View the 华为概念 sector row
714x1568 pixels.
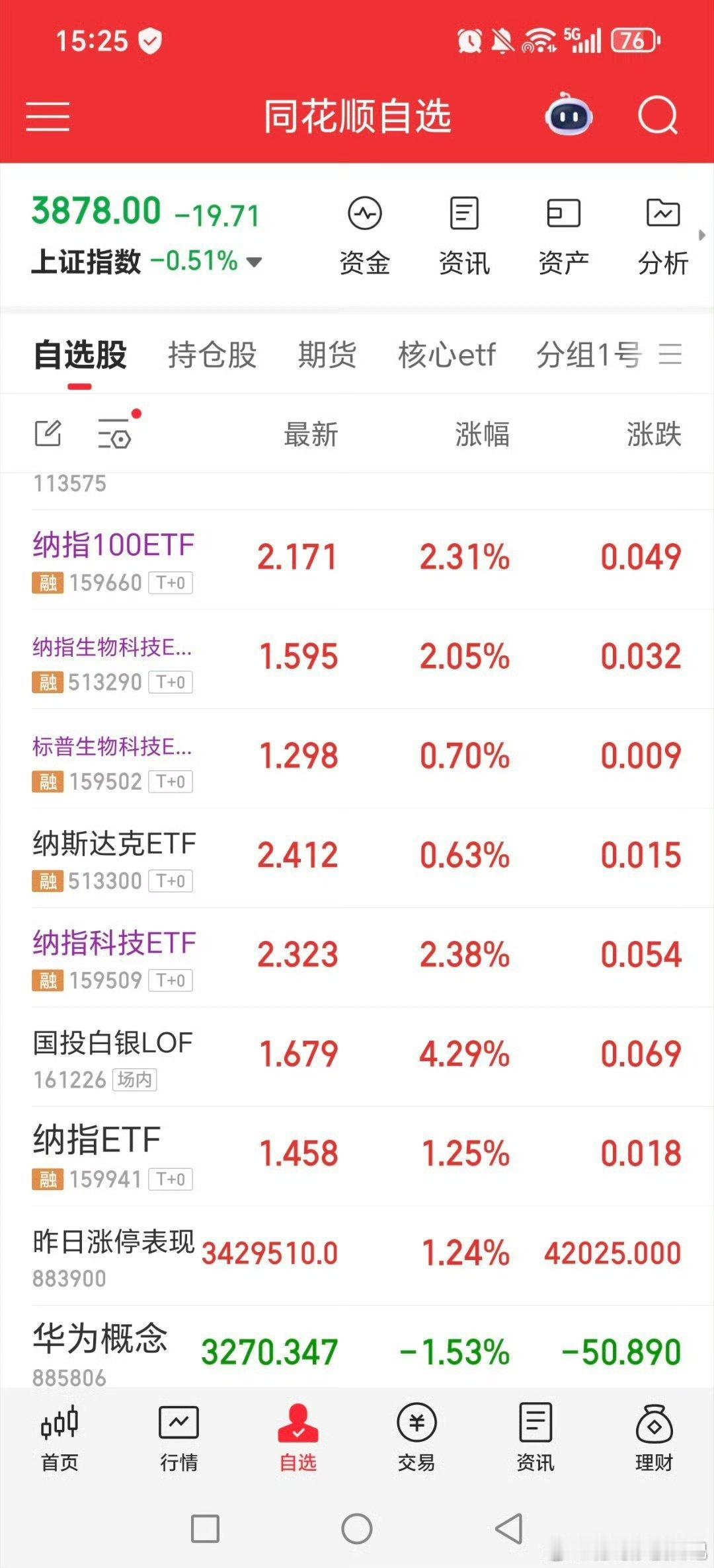(x=357, y=1351)
